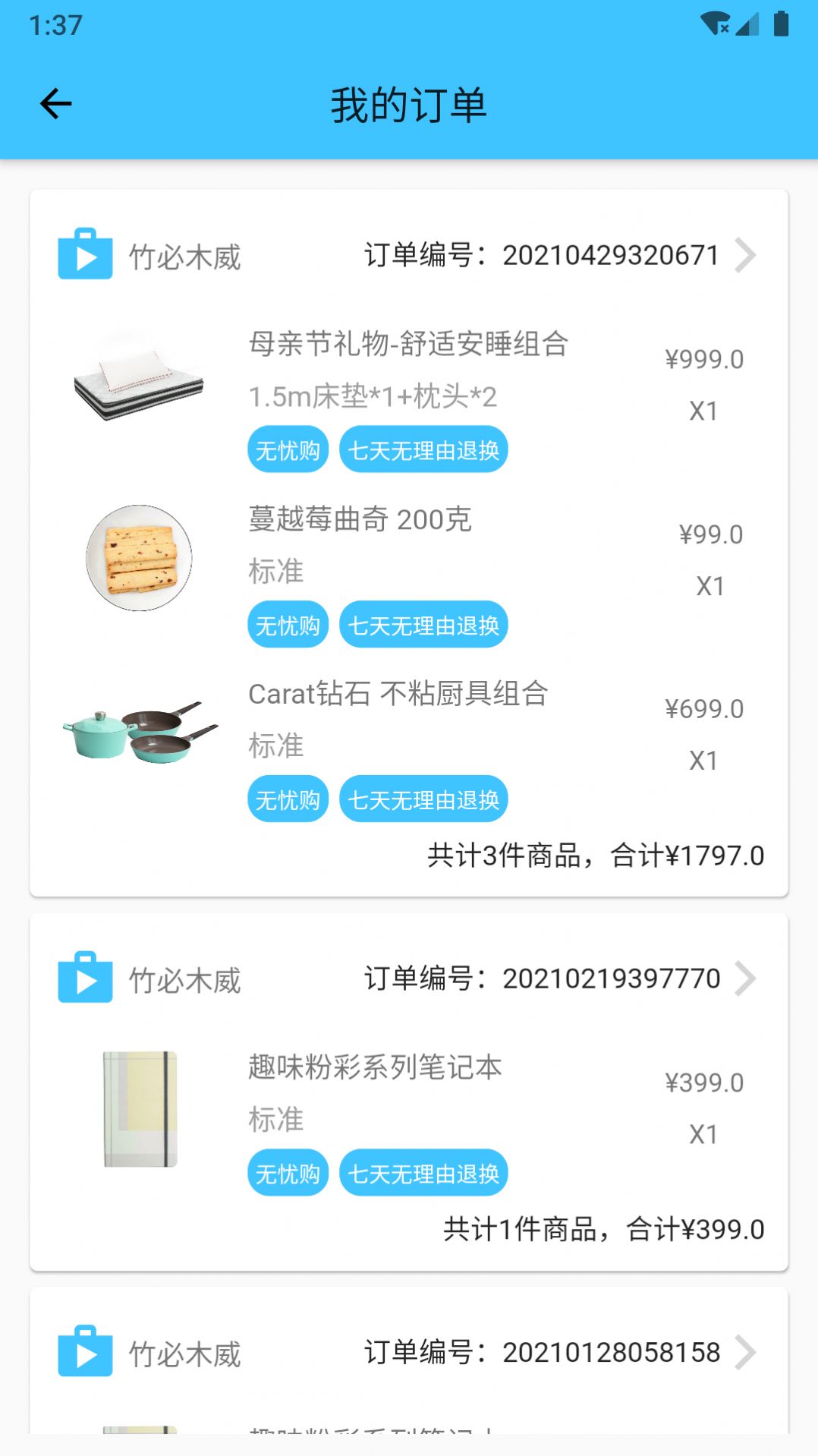Tap the mattress product thumbnail
Viewport: 818px width, 1456px height.
140,387
